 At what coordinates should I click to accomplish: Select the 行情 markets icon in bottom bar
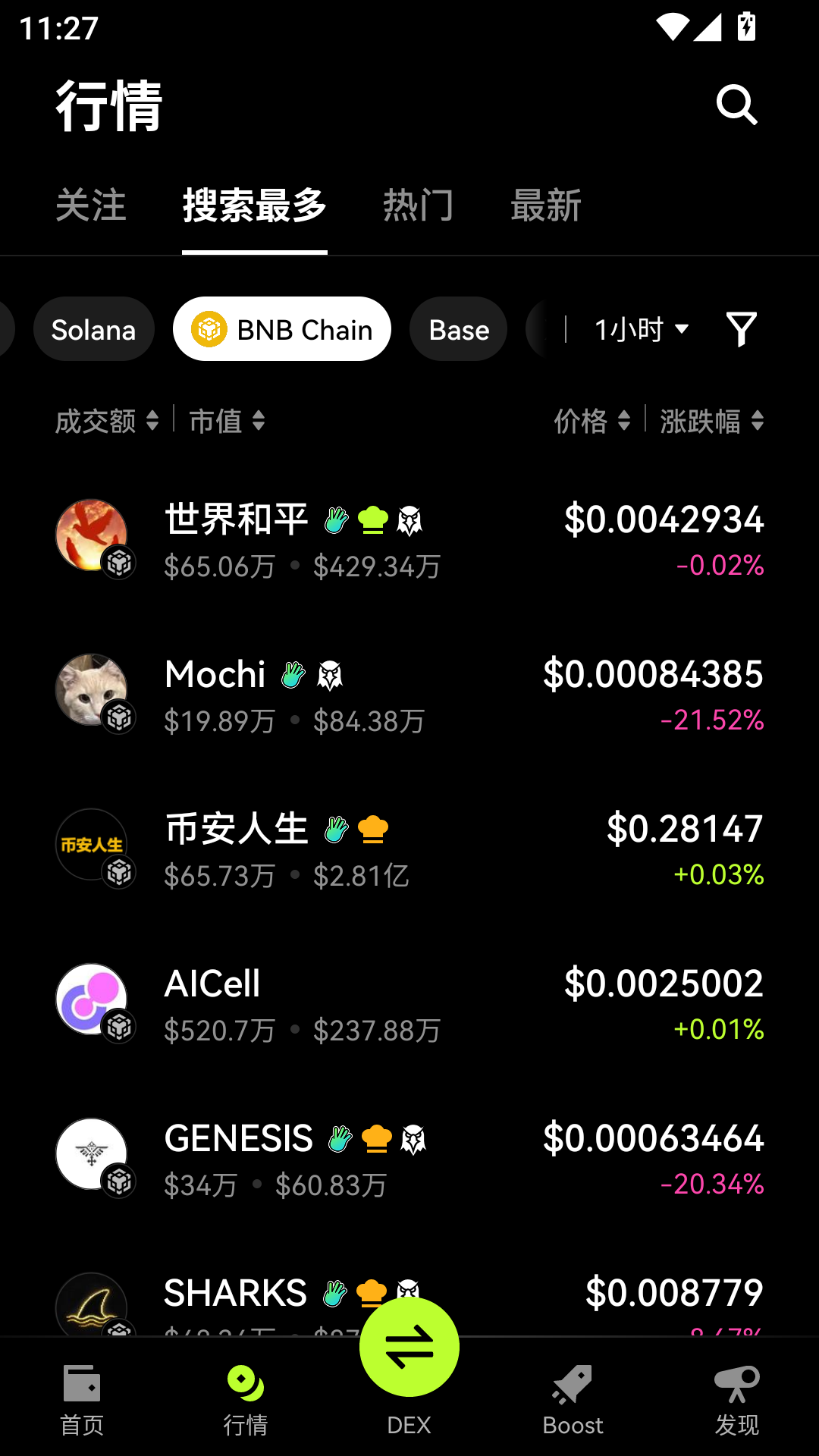tap(246, 1395)
